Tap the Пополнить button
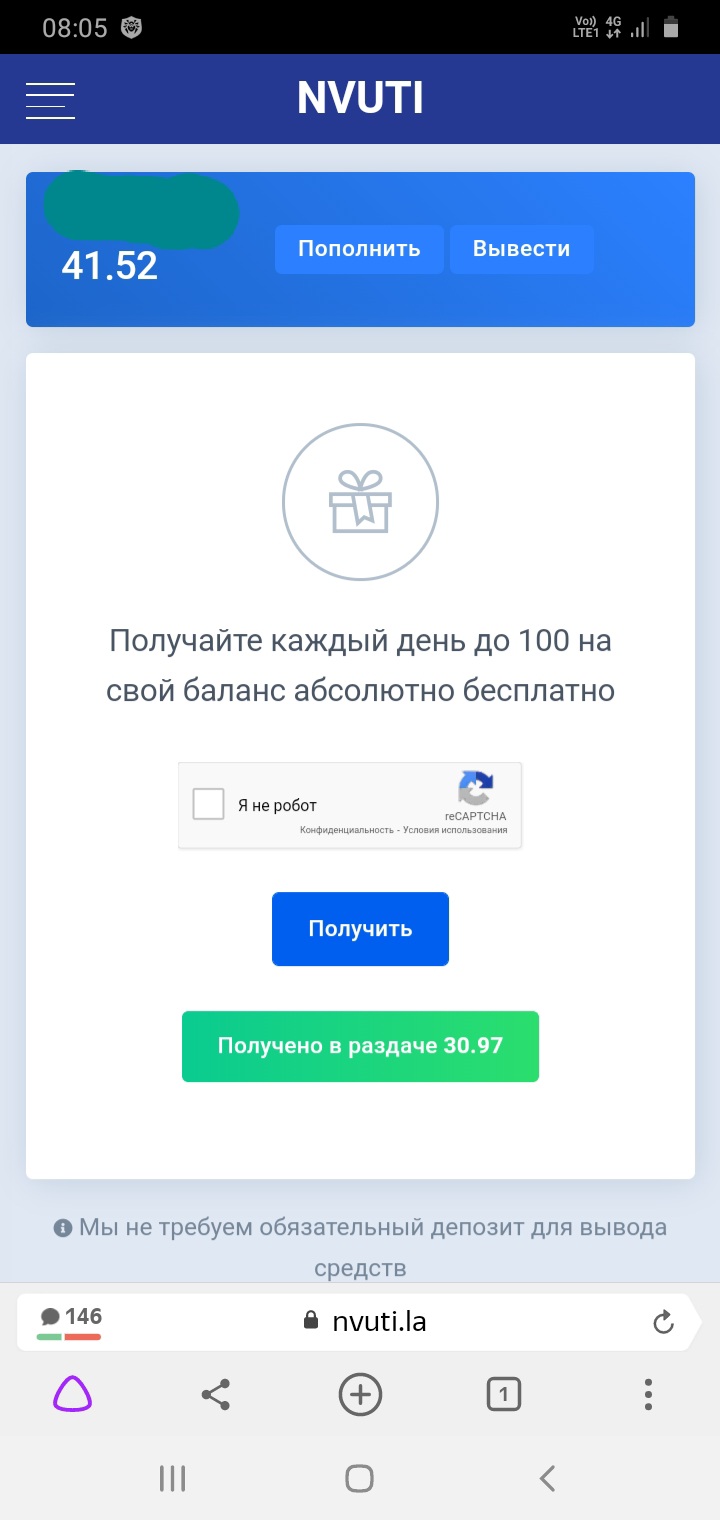This screenshot has height=1520, width=720. point(359,249)
